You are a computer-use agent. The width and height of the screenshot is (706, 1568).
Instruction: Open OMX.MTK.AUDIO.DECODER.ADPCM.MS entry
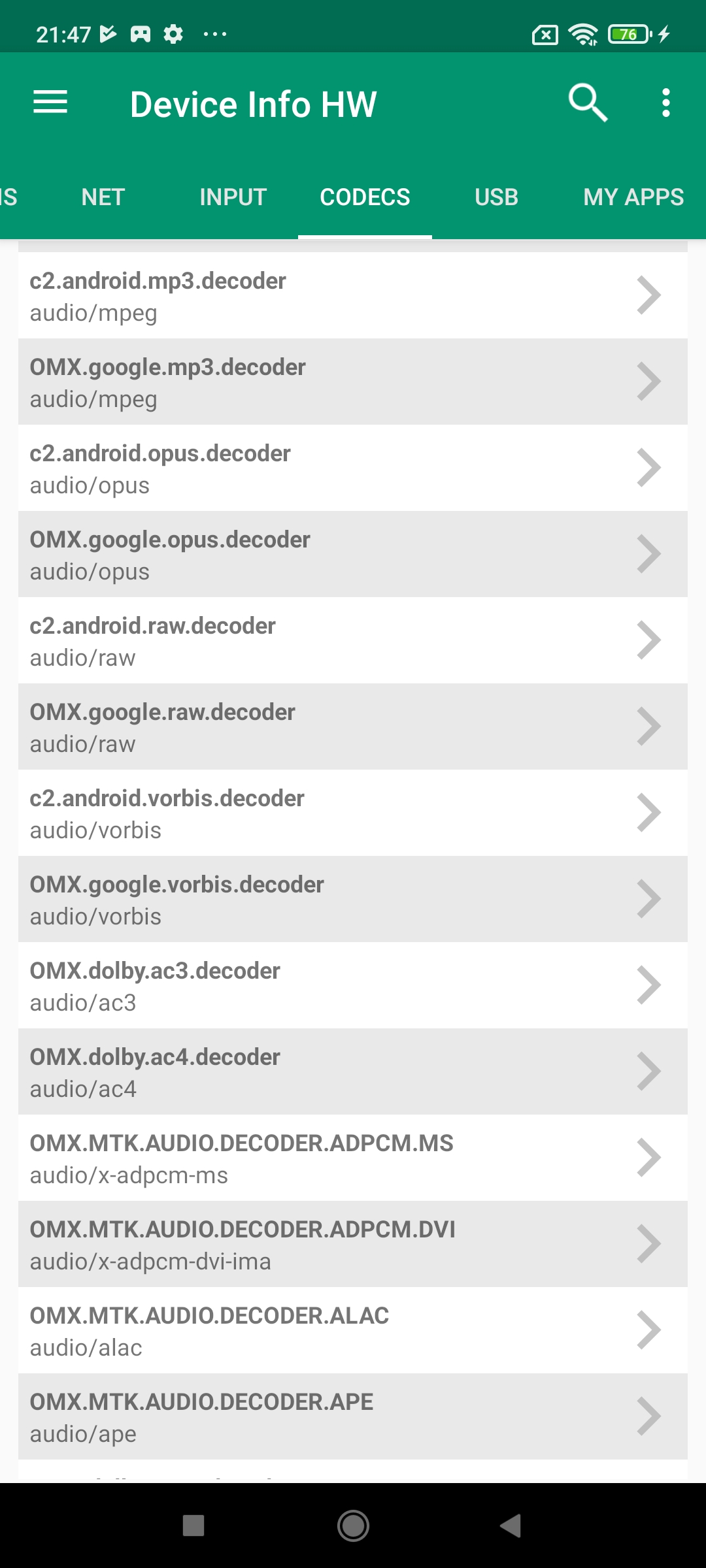[353, 1158]
